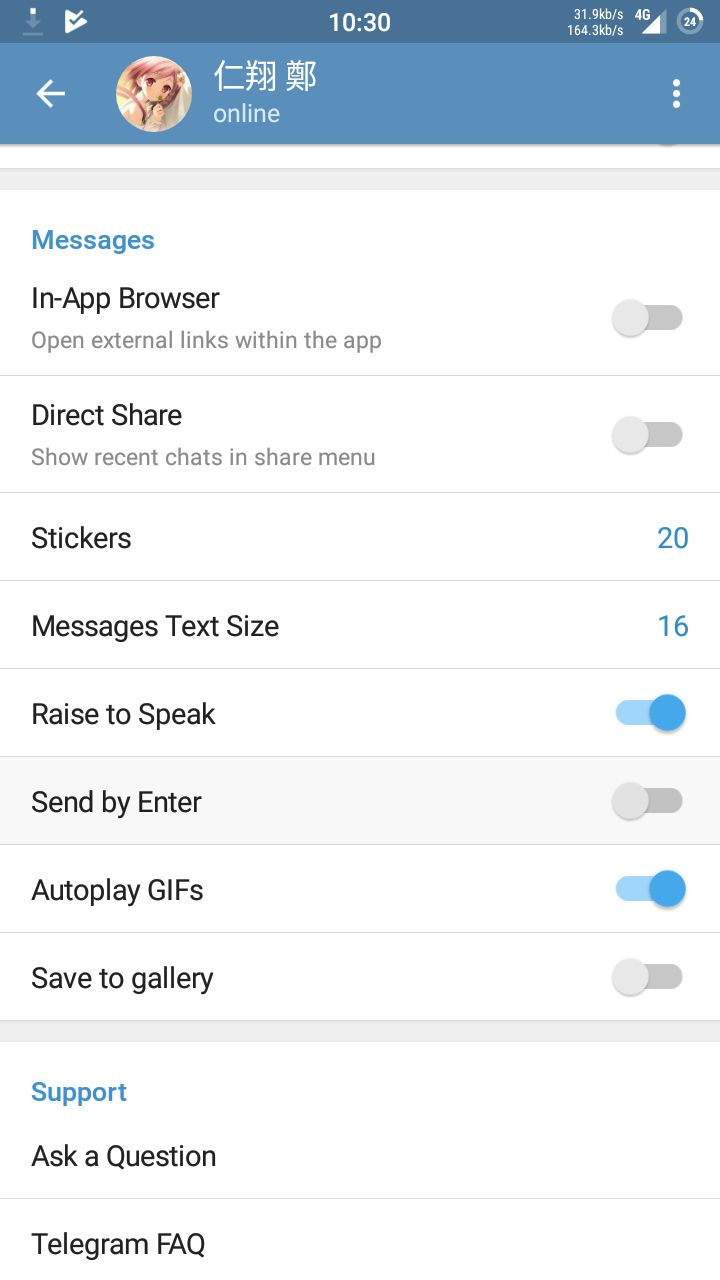The height and width of the screenshot is (1280, 720).
Task: Toggle Send by Enter on
Action: pyautogui.click(x=648, y=801)
